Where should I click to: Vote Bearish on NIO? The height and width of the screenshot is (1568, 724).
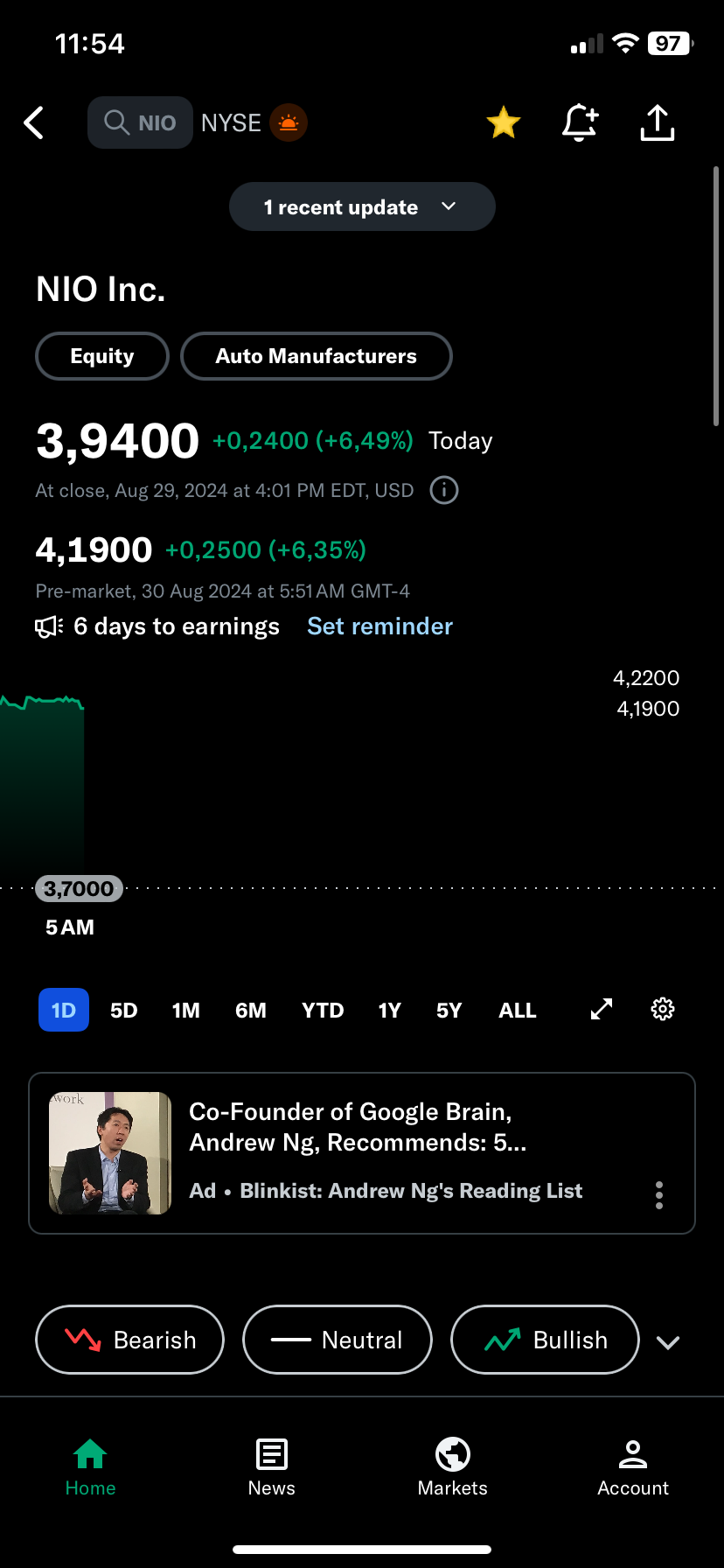pyautogui.click(x=129, y=1340)
